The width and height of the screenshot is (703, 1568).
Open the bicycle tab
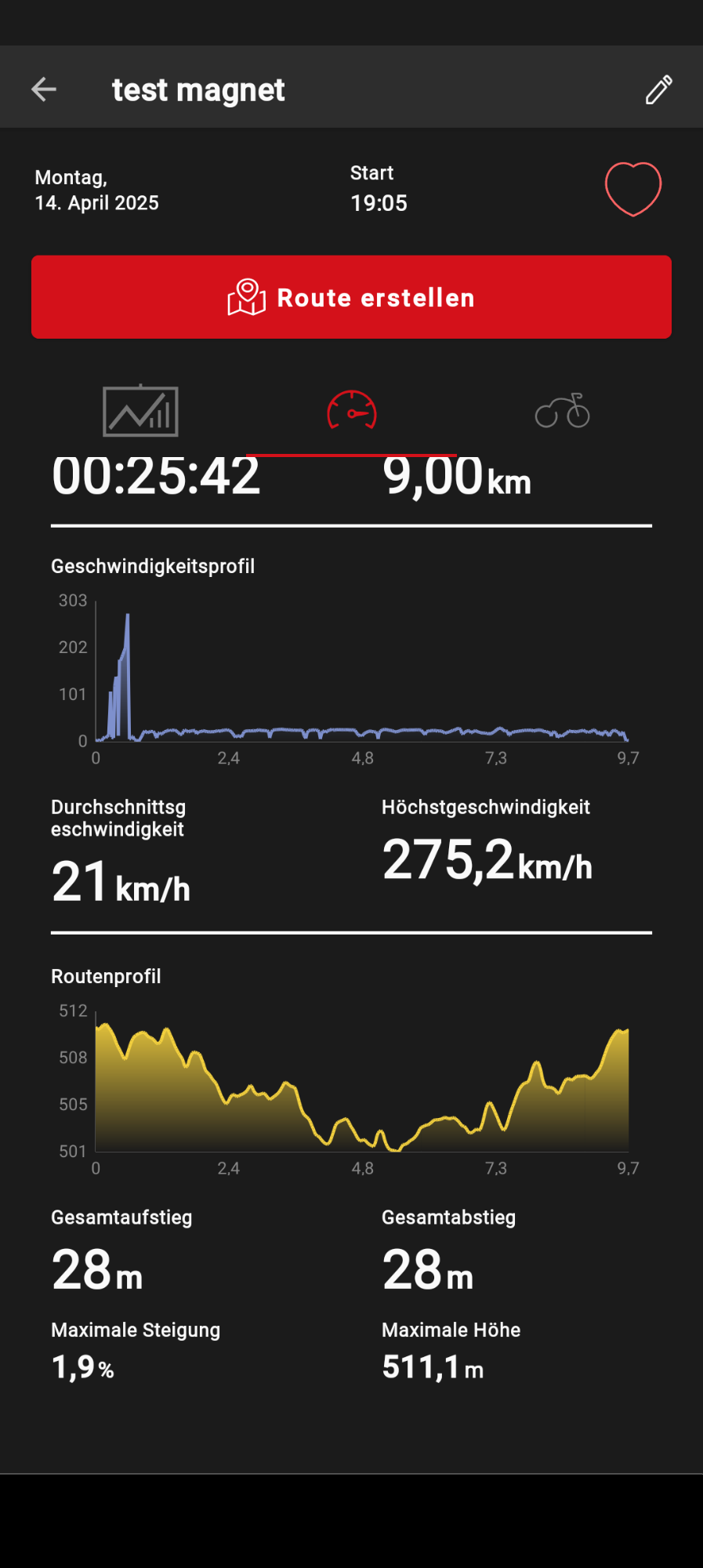click(562, 411)
